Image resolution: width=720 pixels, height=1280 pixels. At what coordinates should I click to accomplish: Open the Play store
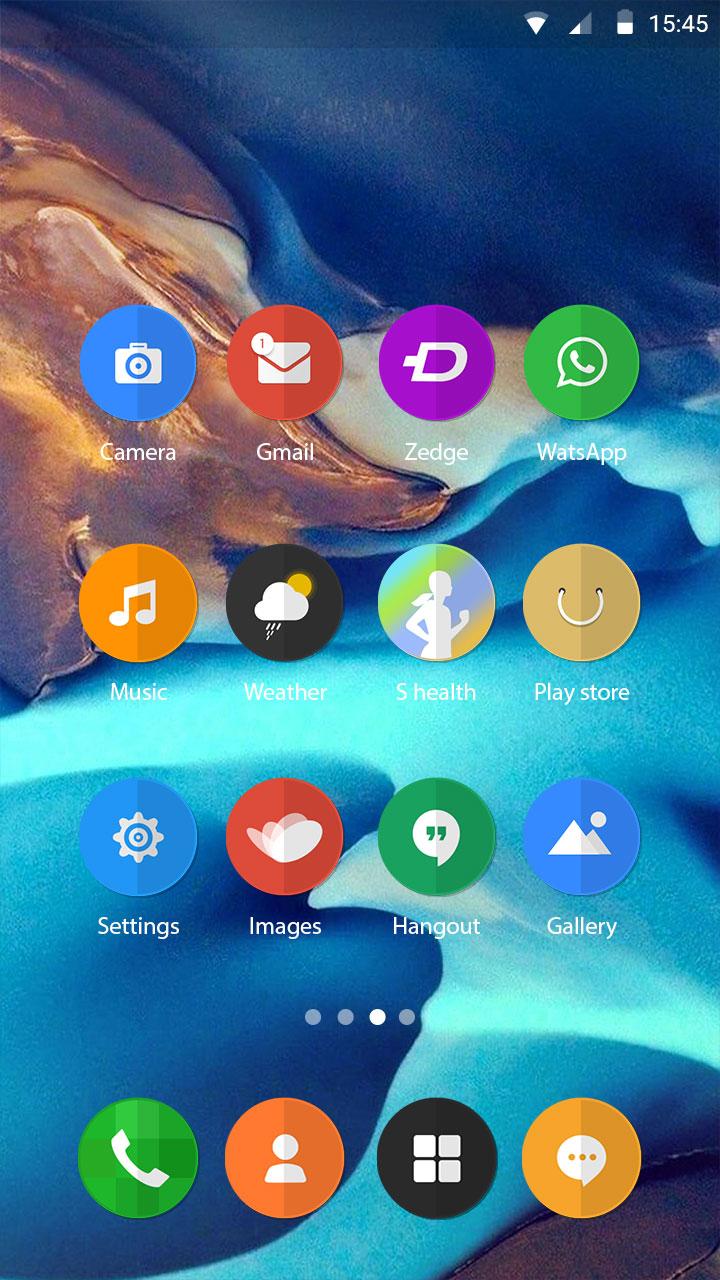pyautogui.click(x=581, y=604)
